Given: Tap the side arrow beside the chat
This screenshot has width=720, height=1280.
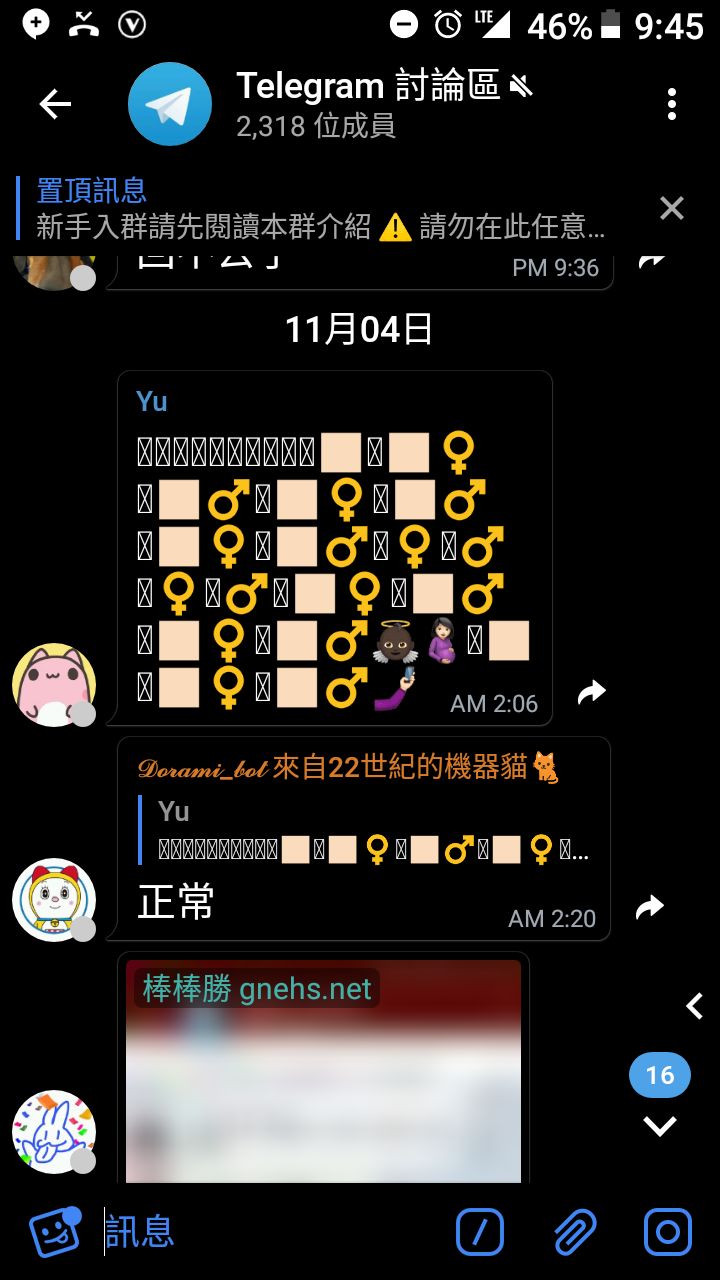Looking at the screenshot, I should pyautogui.click(x=695, y=1006).
